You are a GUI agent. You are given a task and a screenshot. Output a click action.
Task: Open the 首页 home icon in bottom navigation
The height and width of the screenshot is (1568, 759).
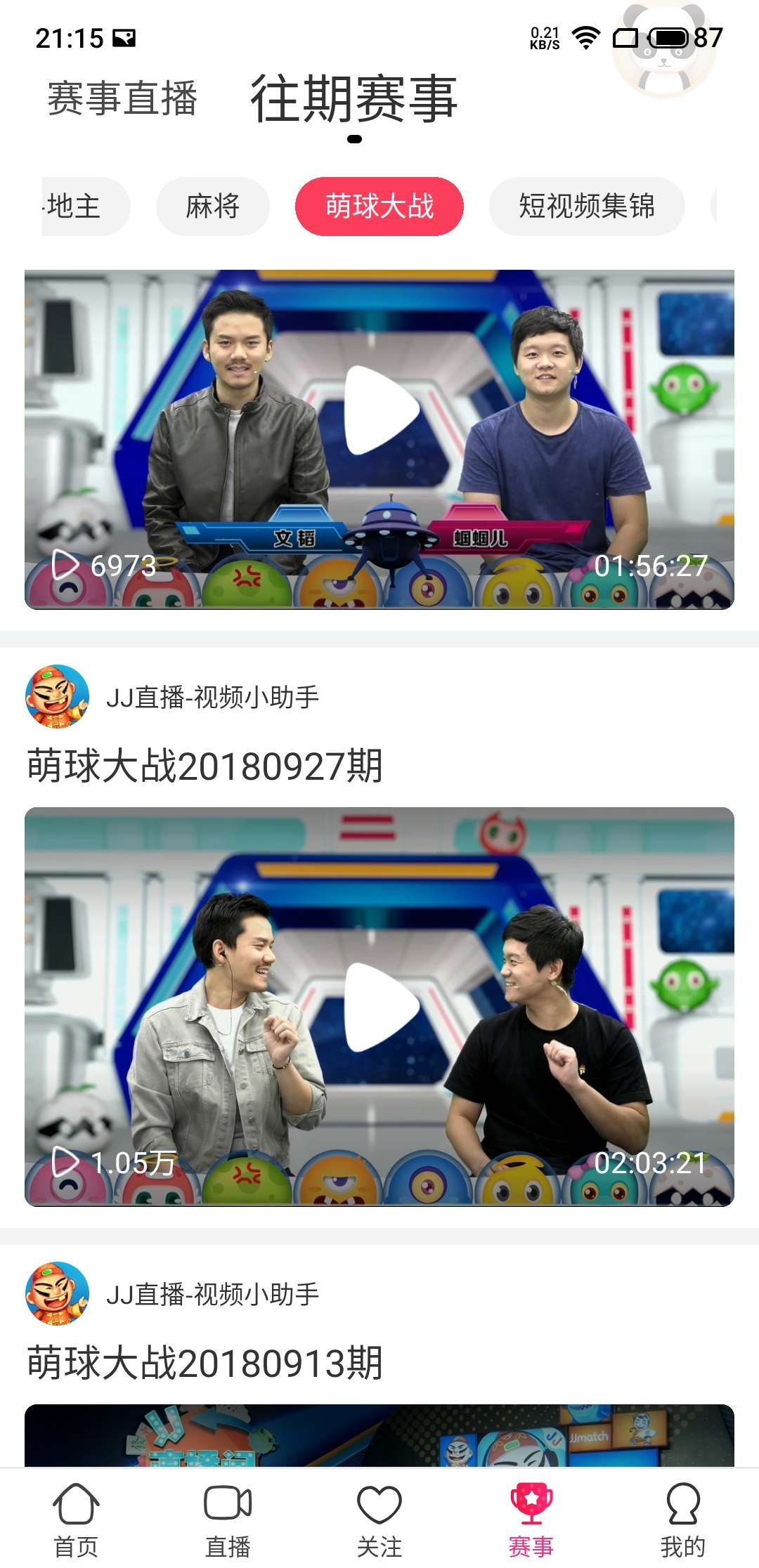click(x=77, y=1503)
